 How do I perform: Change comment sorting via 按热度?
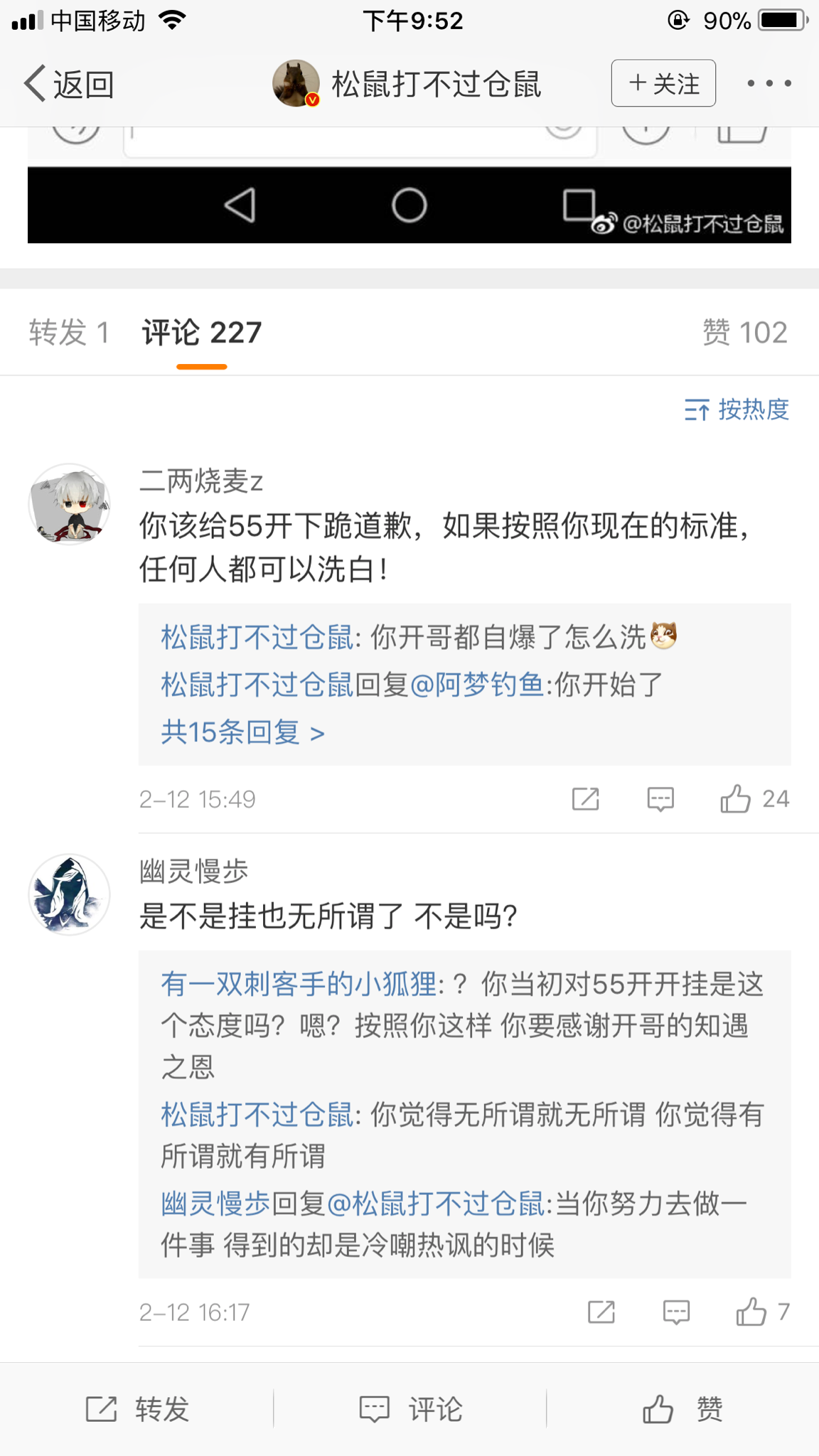point(737,409)
